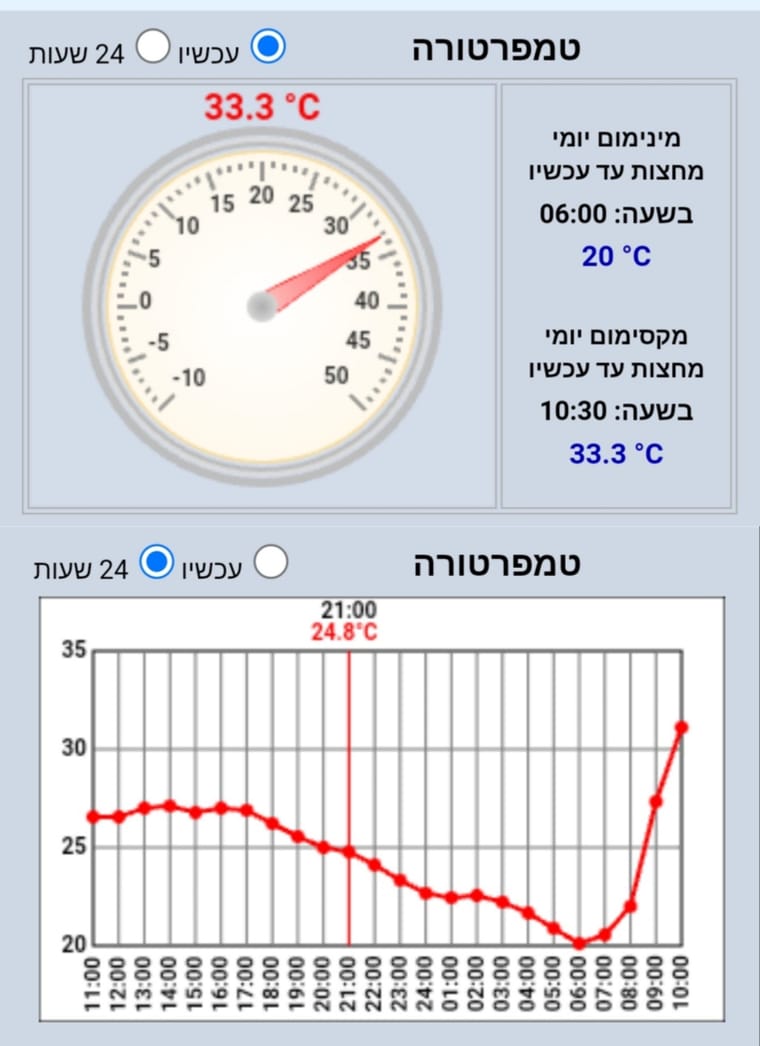Screen dimensions: 760x1046
Task: Tap the selected עכשיו radio above the gauge
Action: click(268, 47)
